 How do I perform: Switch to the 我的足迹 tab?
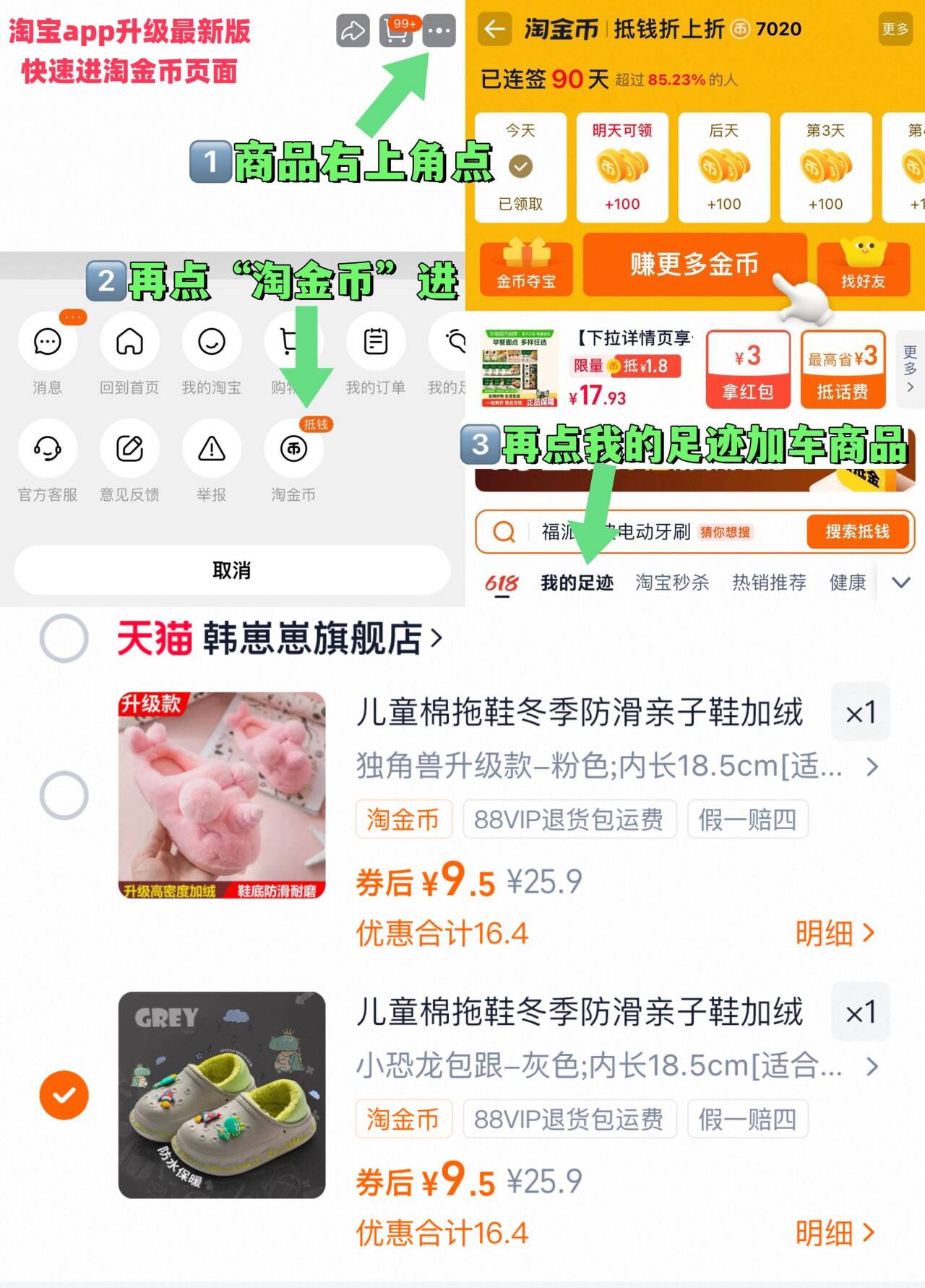click(x=577, y=583)
